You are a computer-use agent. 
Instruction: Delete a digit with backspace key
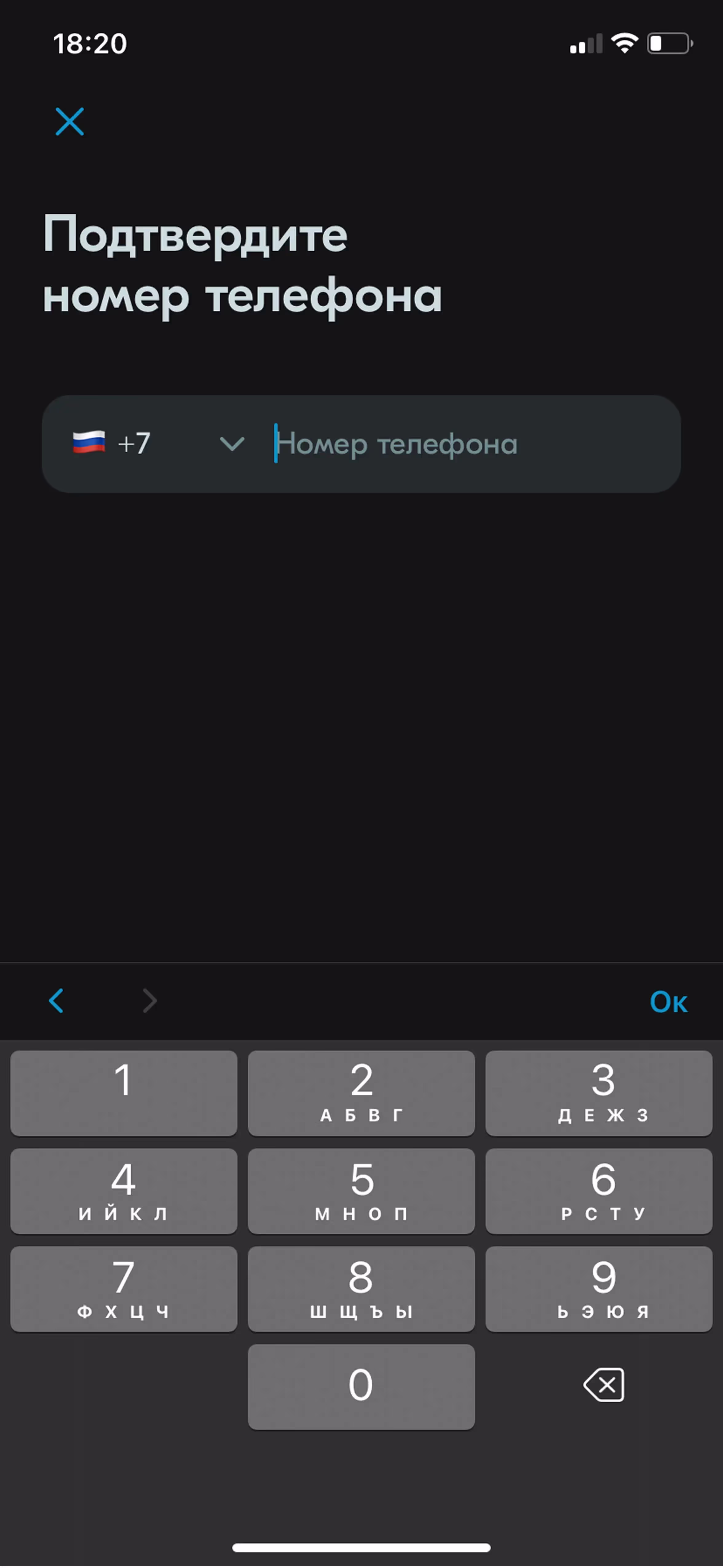pos(603,1385)
